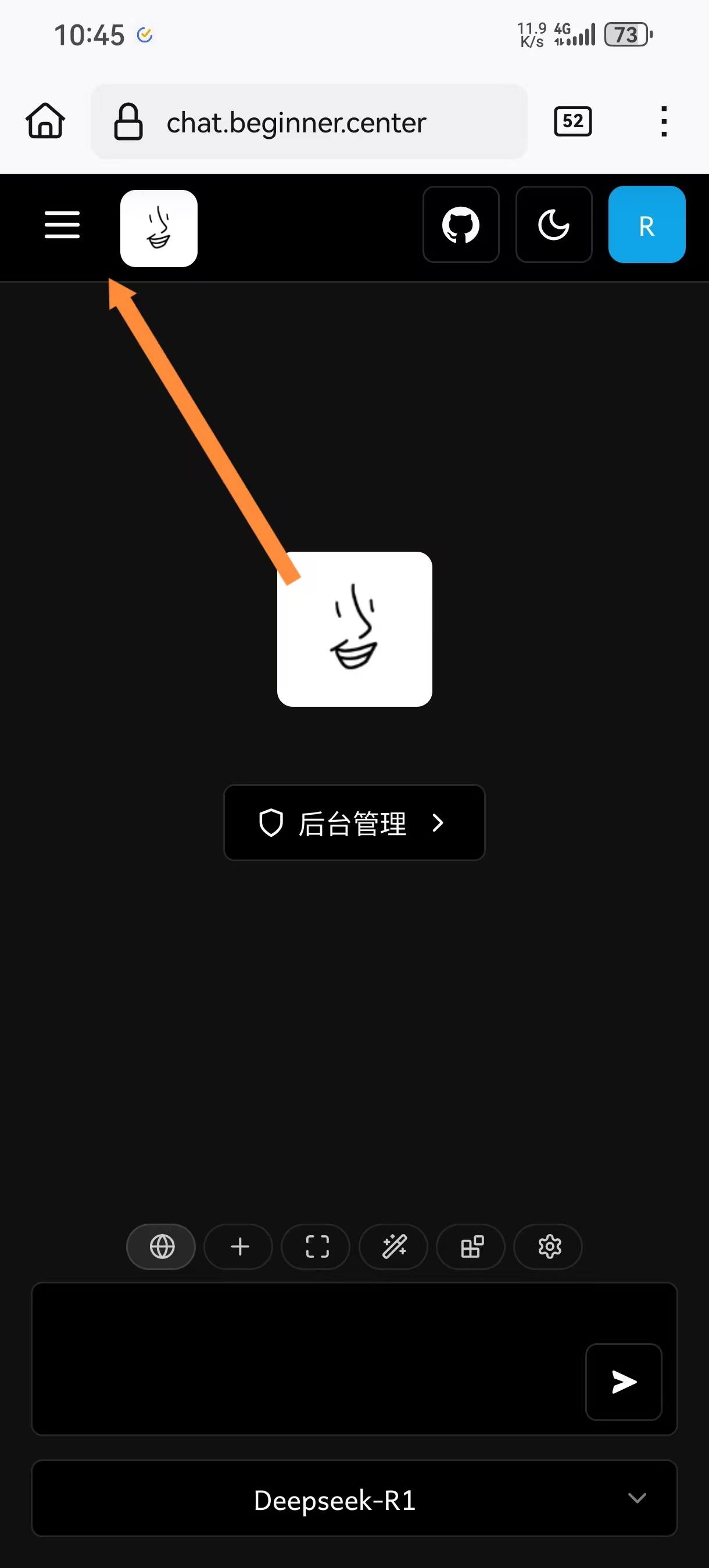Send the message with arrow button

(x=624, y=1382)
